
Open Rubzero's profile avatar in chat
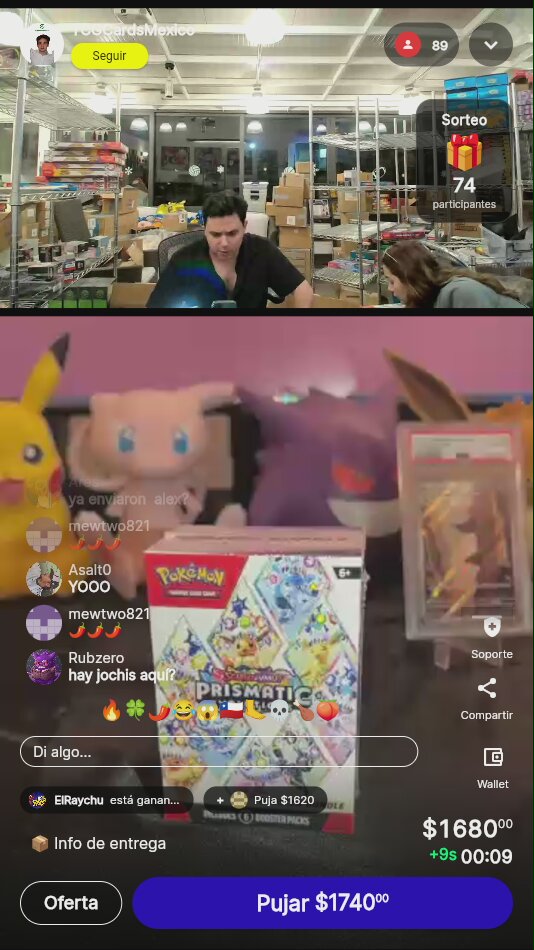(44, 666)
